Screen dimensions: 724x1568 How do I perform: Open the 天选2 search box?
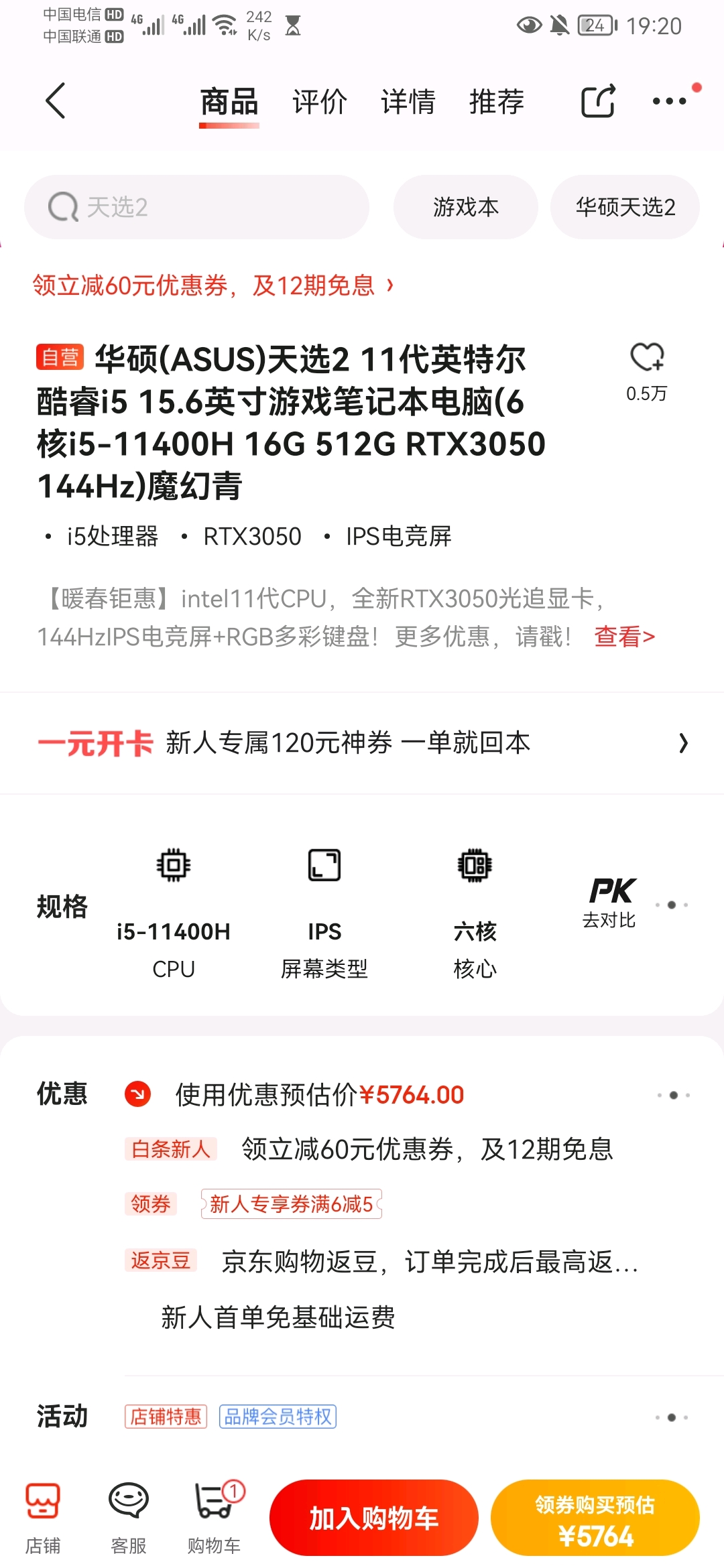tap(196, 207)
